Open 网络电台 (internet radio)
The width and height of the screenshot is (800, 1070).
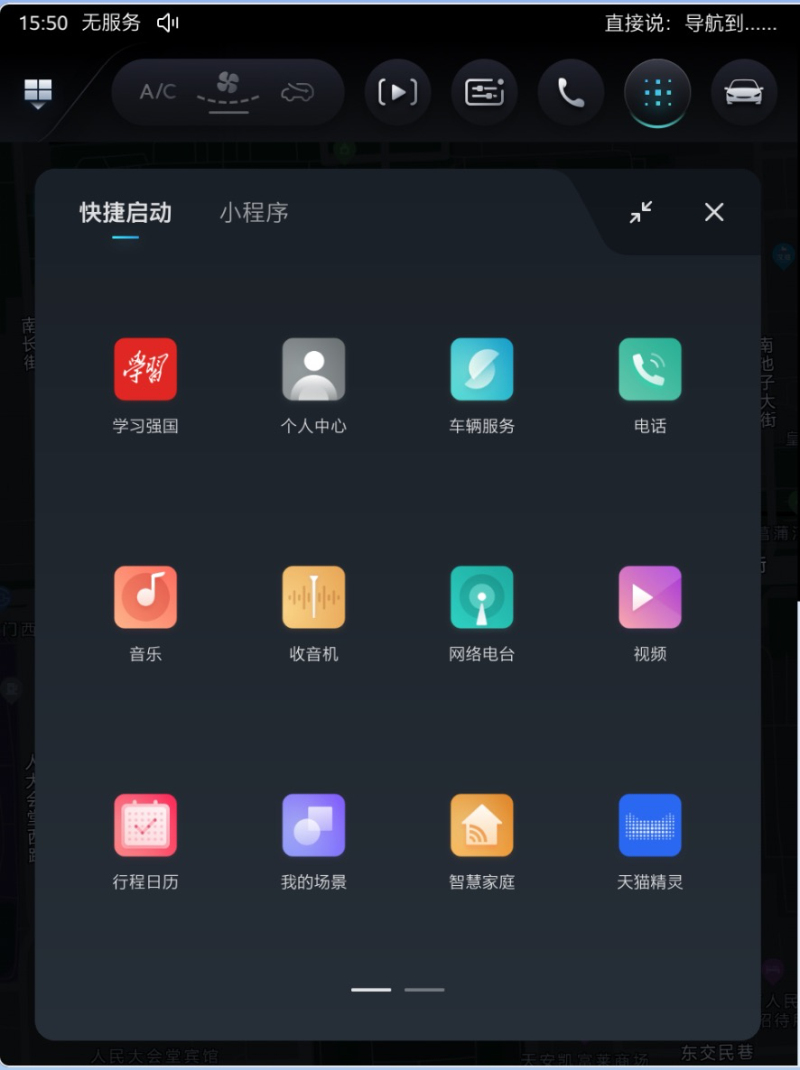[482, 597]
